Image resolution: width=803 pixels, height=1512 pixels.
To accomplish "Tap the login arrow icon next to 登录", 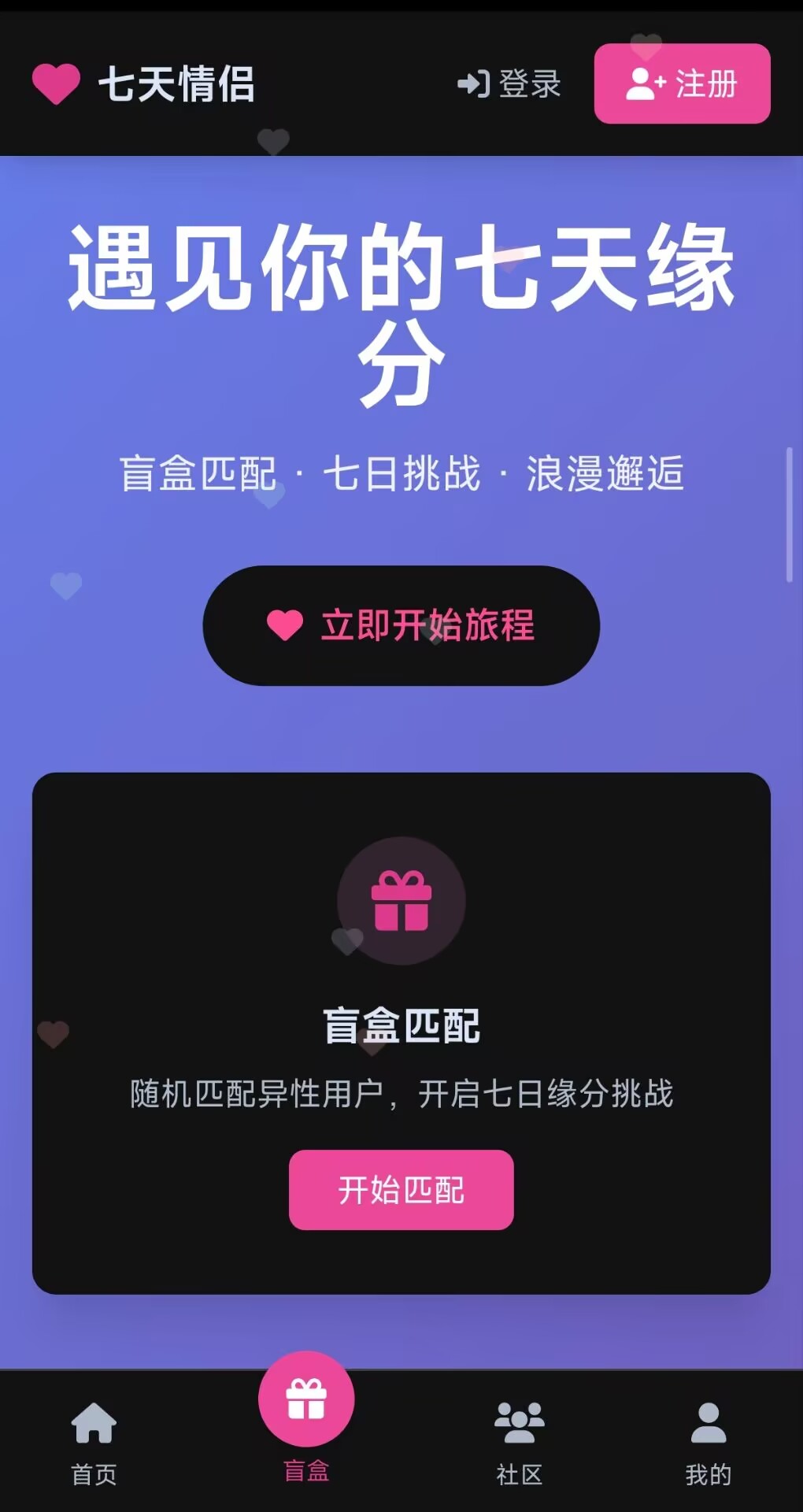I will tap(473, 84).
